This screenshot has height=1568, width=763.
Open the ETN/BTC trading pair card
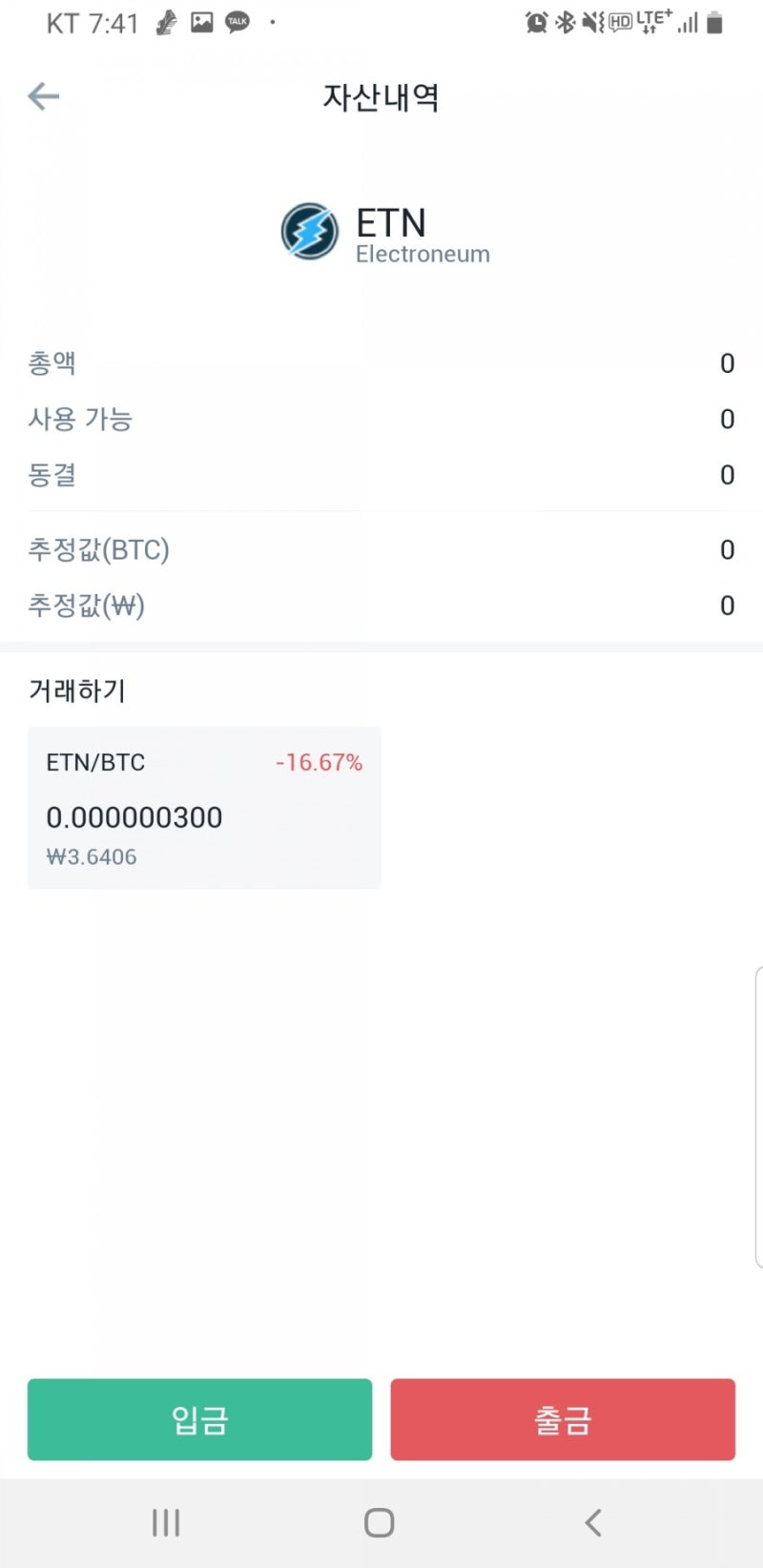pyautogui.click(x=204, y=807)
